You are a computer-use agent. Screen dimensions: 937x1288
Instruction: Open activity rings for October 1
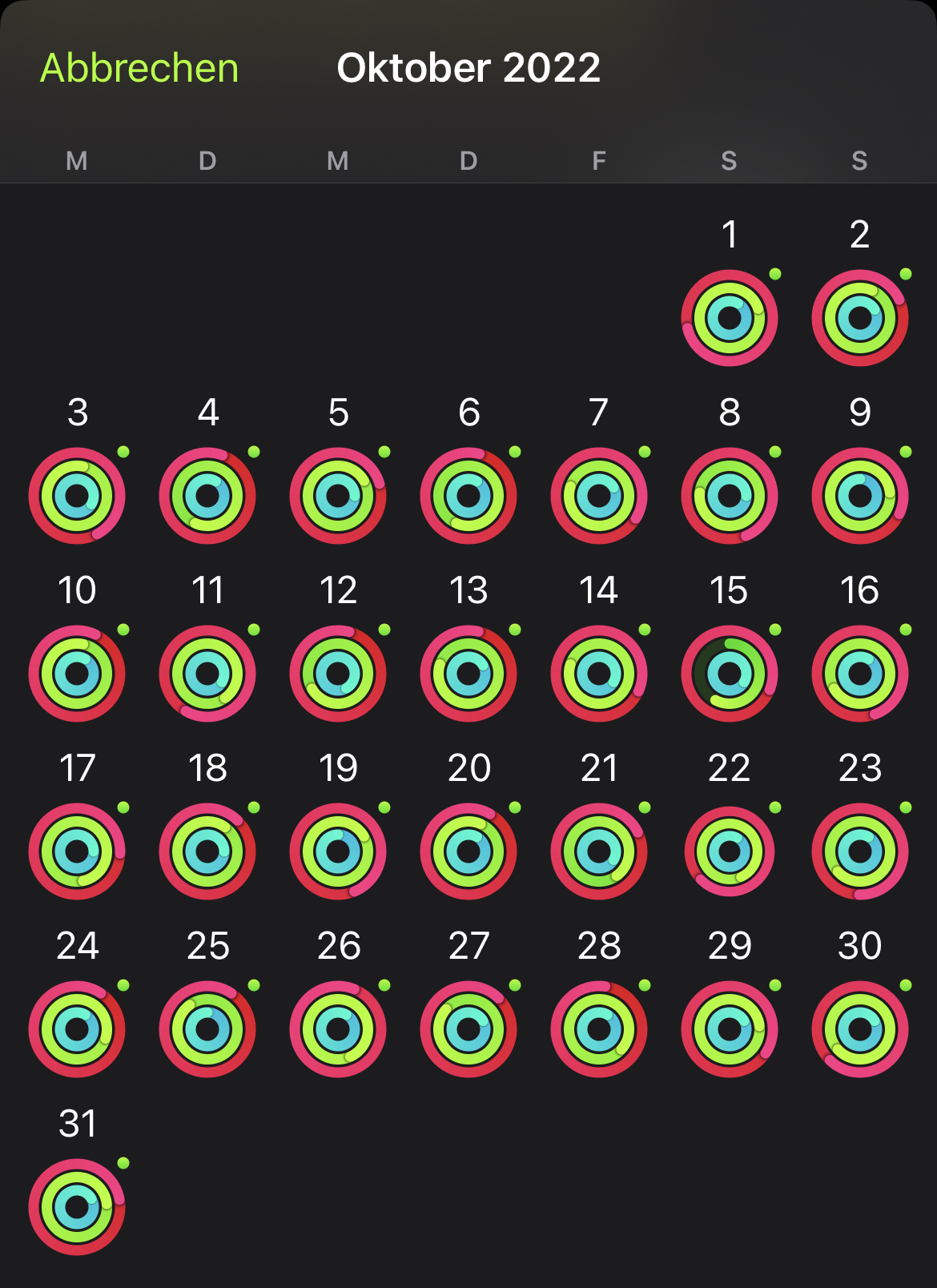pyautogui.click(x=729, y=318)
